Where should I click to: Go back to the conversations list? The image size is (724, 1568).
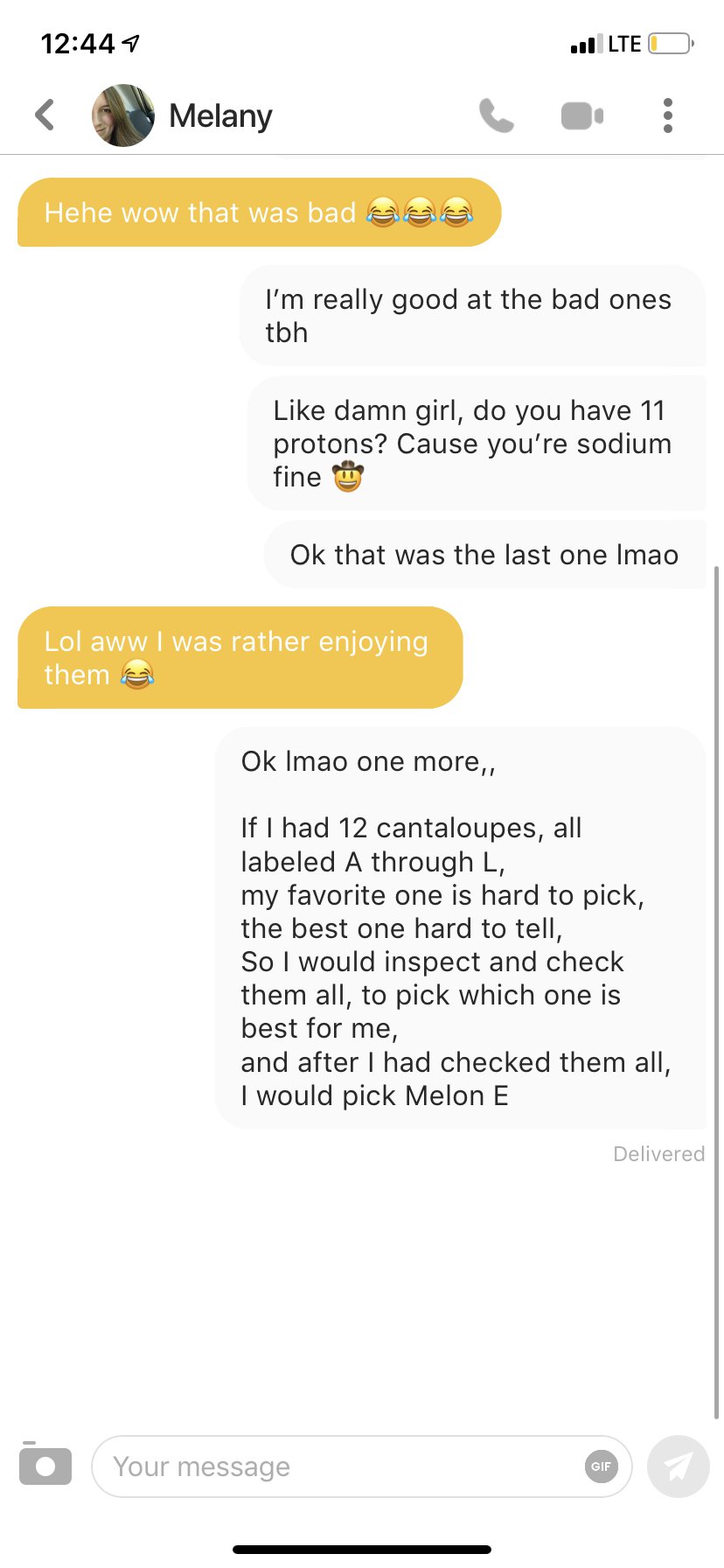click(45, 115)
